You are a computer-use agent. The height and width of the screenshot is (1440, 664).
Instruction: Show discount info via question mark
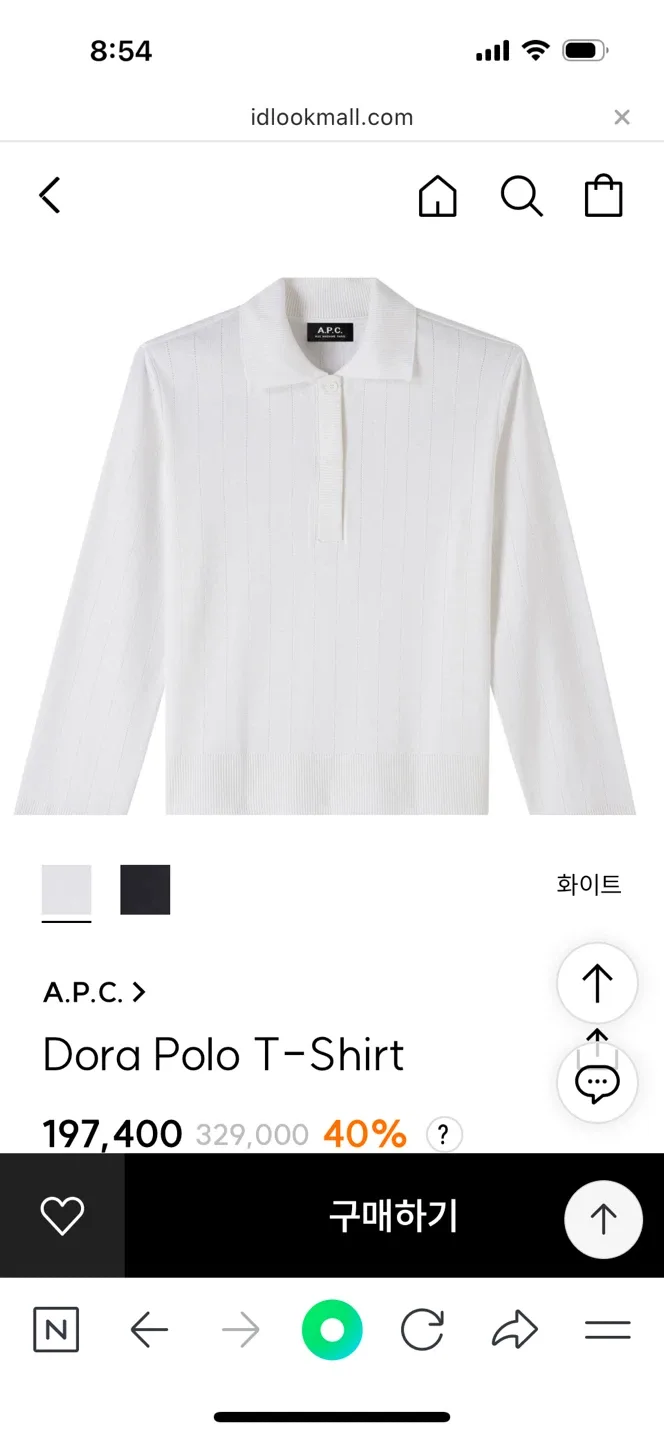click(x=444, y=1134)
